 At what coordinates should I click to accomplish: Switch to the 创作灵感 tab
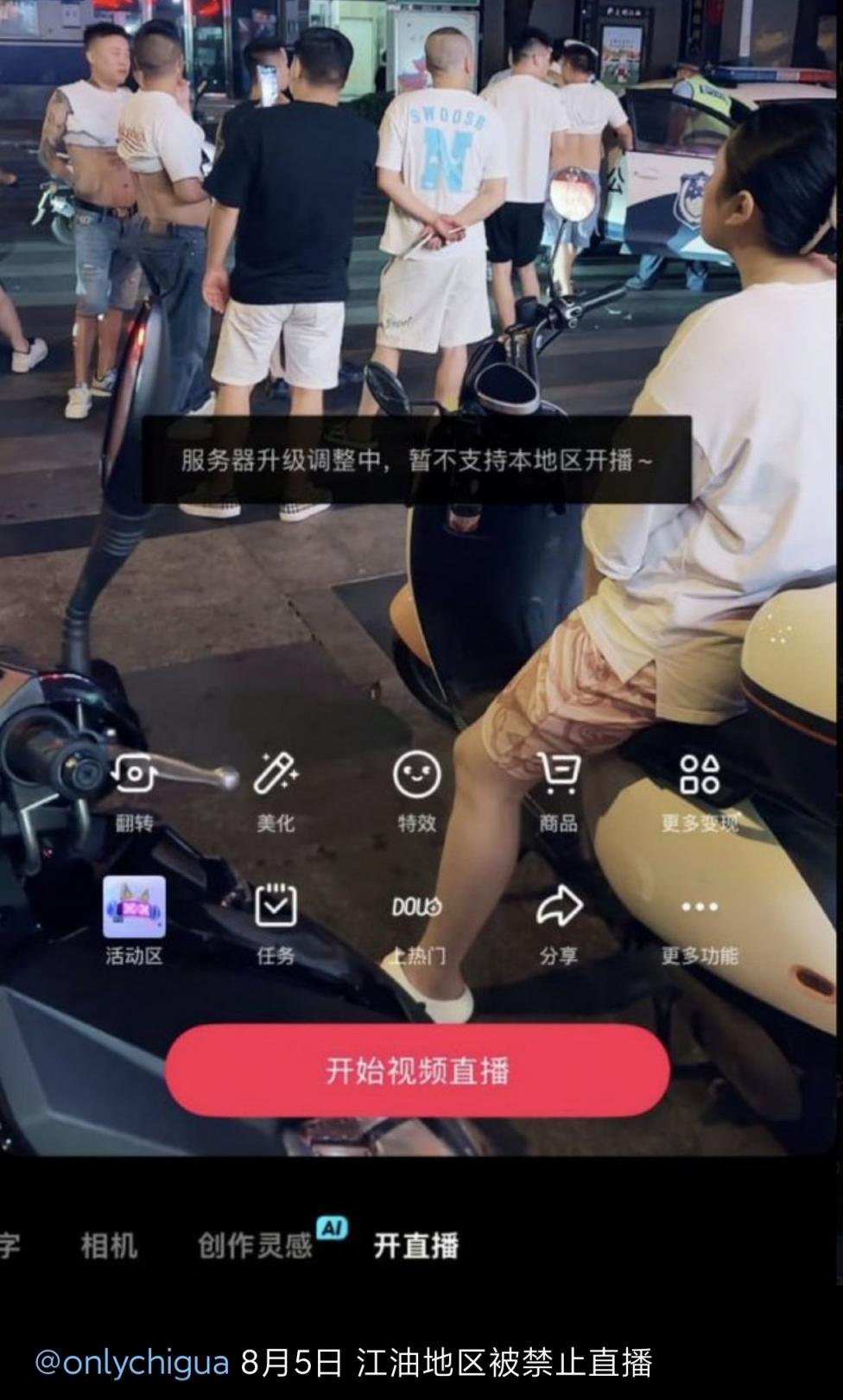[256, 1245]
